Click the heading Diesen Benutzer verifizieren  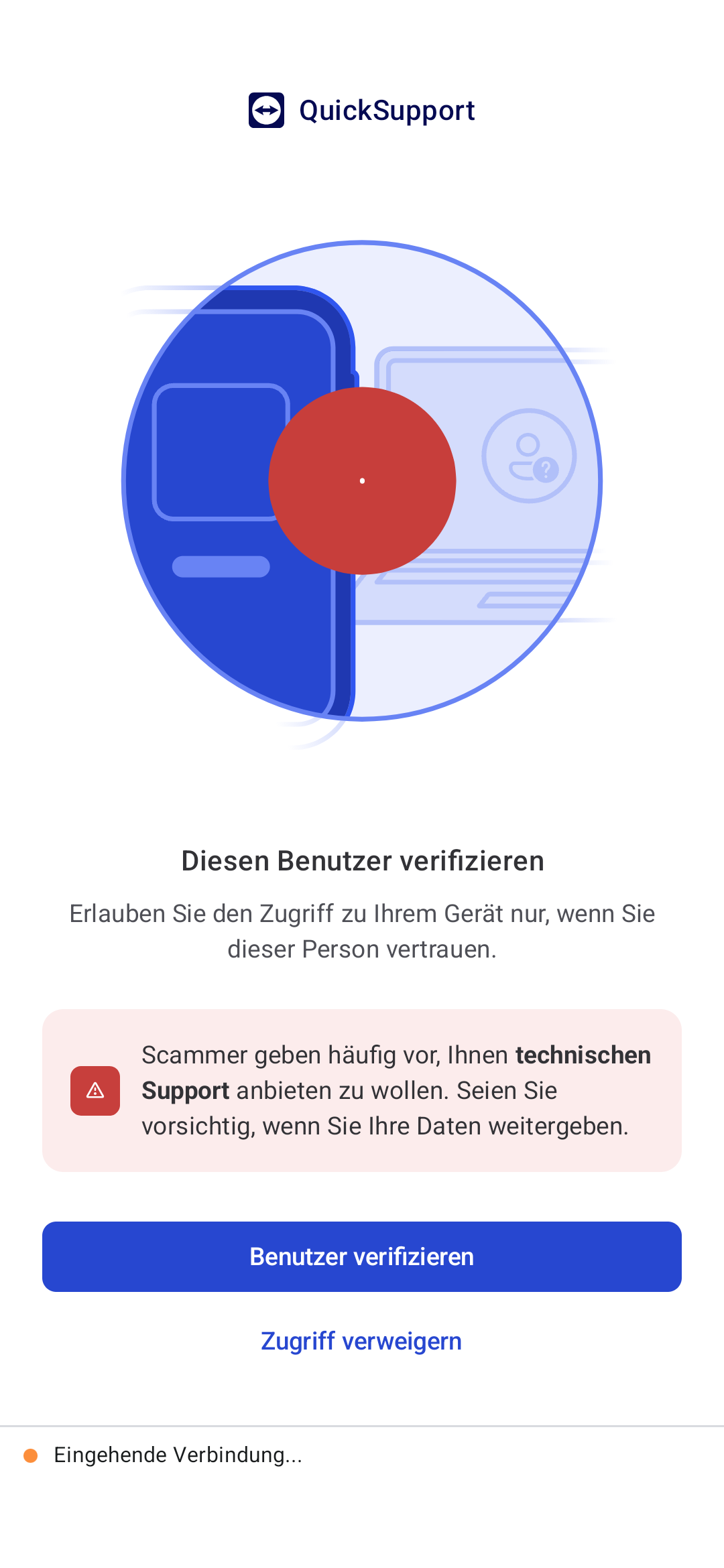[x=362, y=860]
